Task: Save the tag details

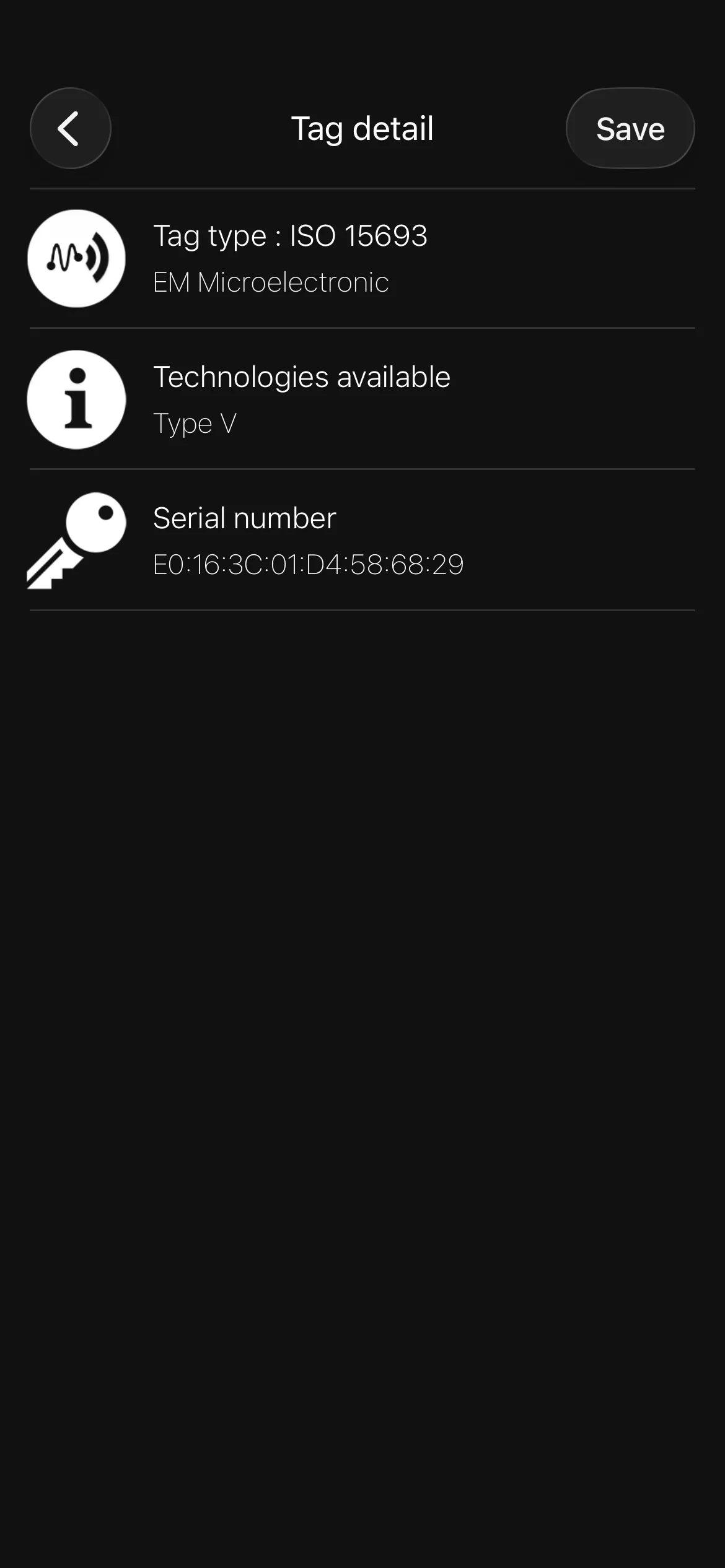Action: click(x=630, y=128)
